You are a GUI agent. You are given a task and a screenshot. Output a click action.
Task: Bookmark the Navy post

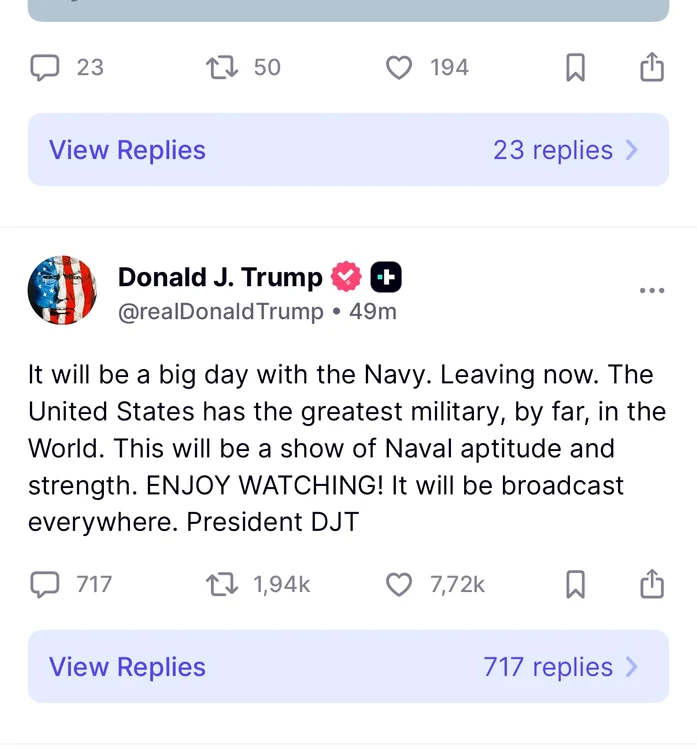coord(575,584)
